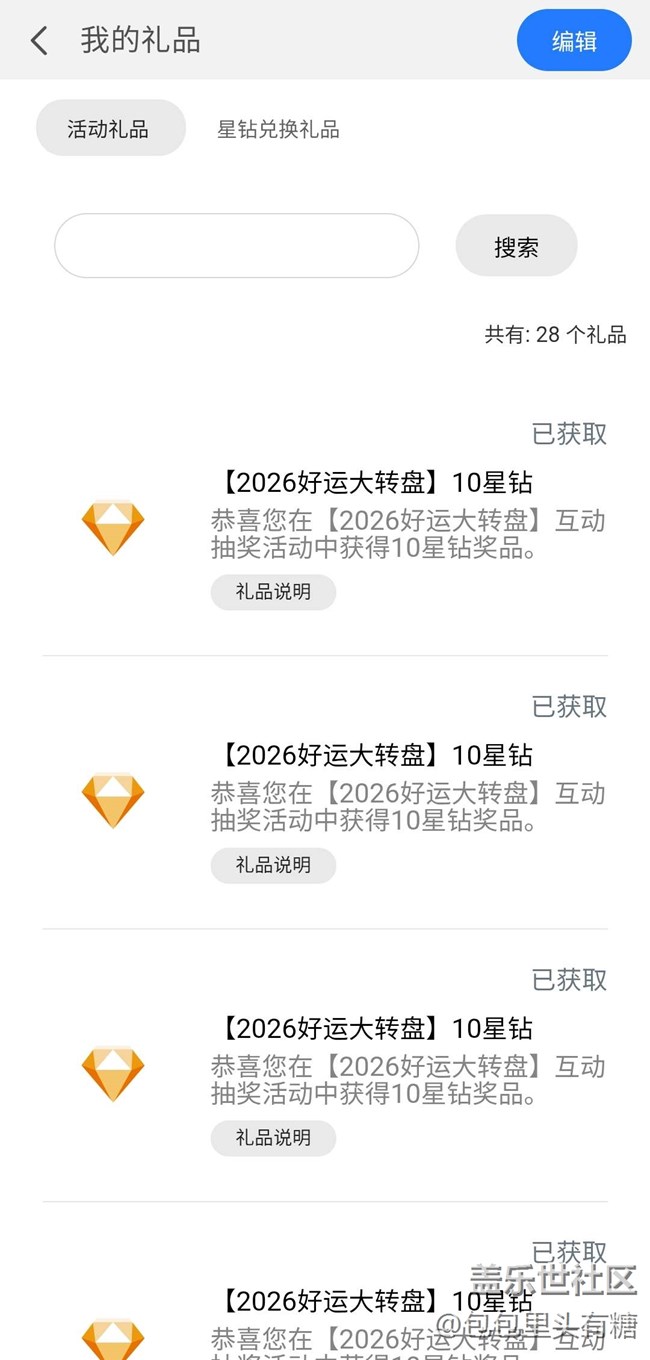
Task: Switch to the 星钻兑换礼品 tab
Action: 278,129
